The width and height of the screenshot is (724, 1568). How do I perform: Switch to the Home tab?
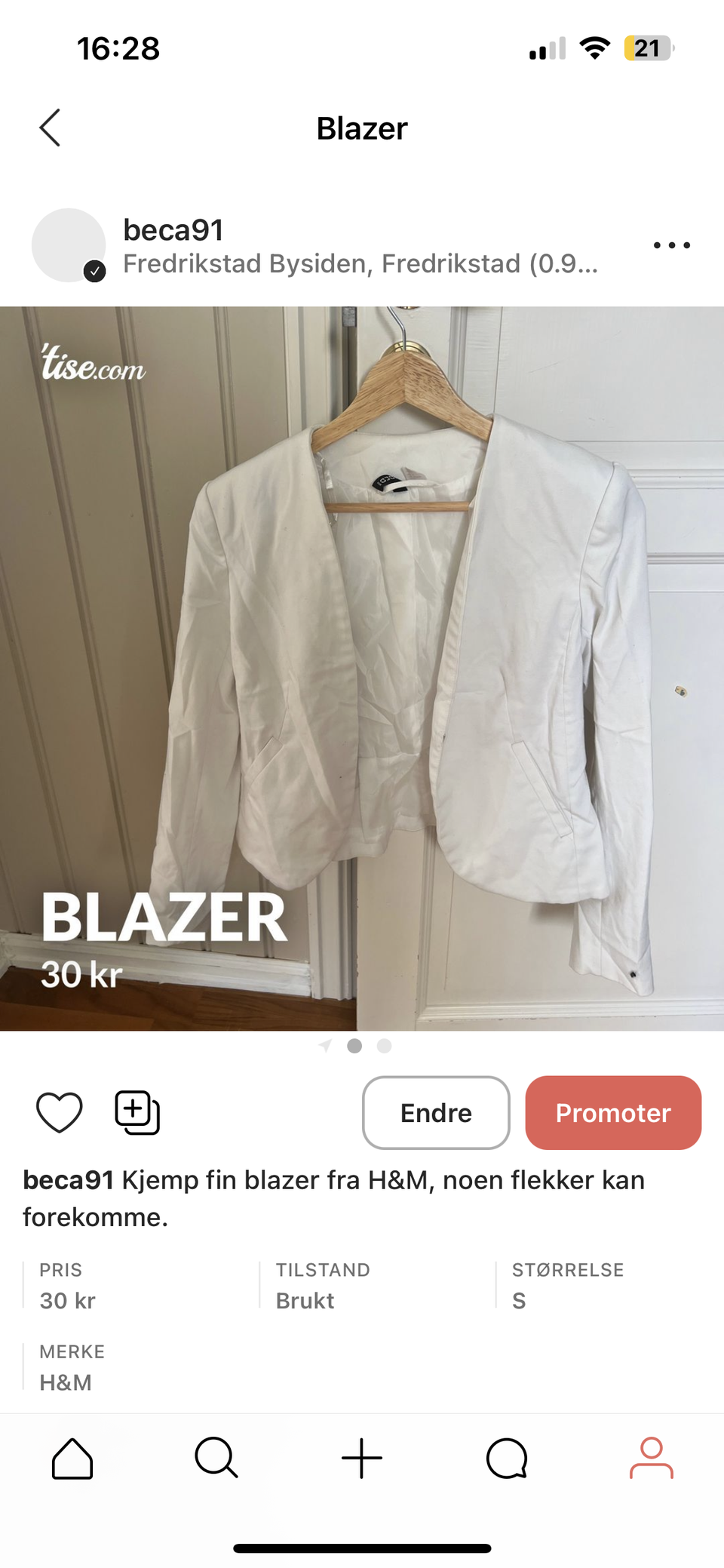click(x=72, y=1459)
